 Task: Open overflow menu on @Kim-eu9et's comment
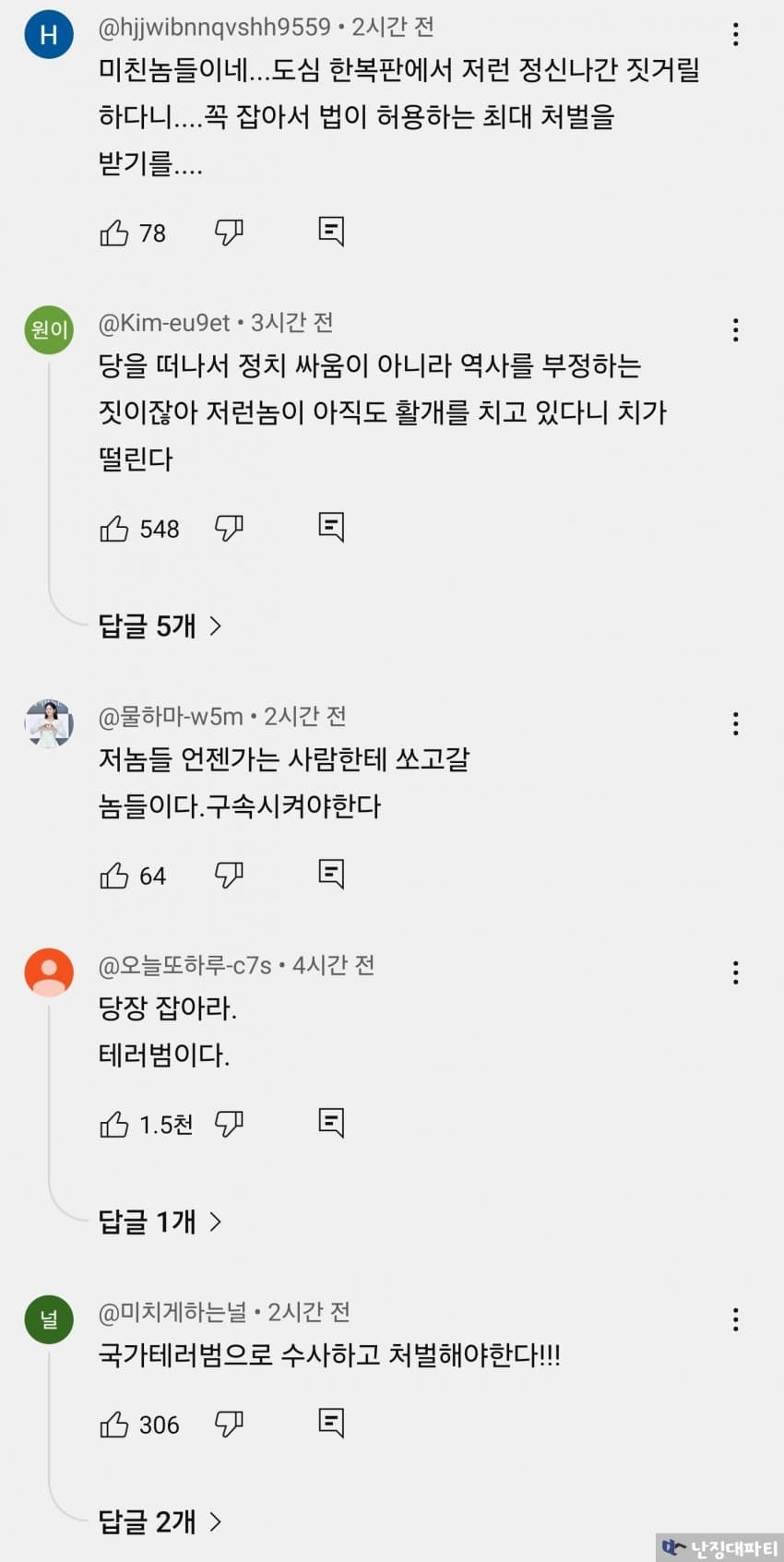click(735, 330)
